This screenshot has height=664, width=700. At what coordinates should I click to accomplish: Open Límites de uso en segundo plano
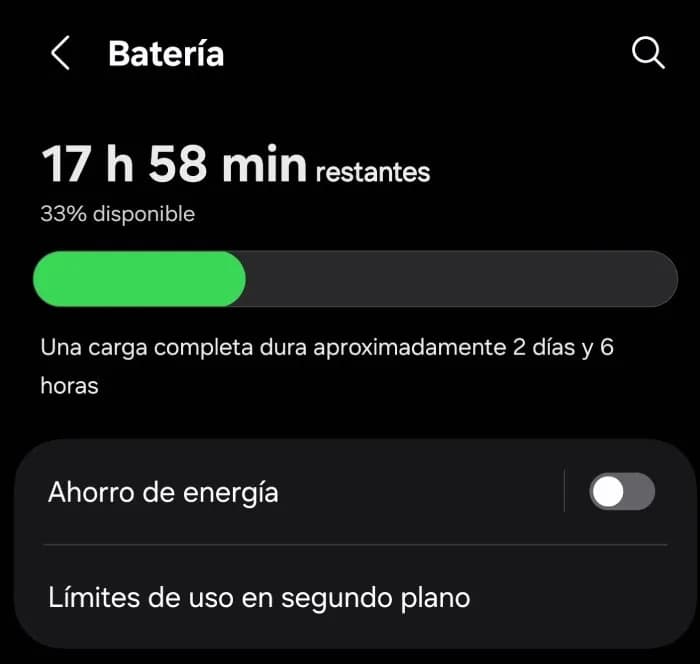tap(259, 598)
